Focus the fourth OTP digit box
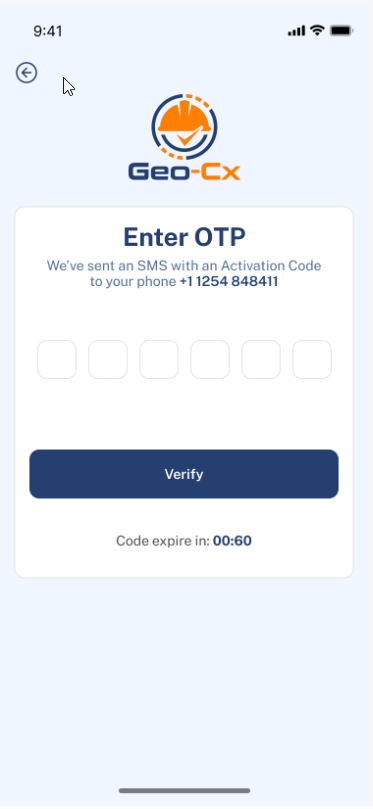The image size is (373, 809). point(210,359)
